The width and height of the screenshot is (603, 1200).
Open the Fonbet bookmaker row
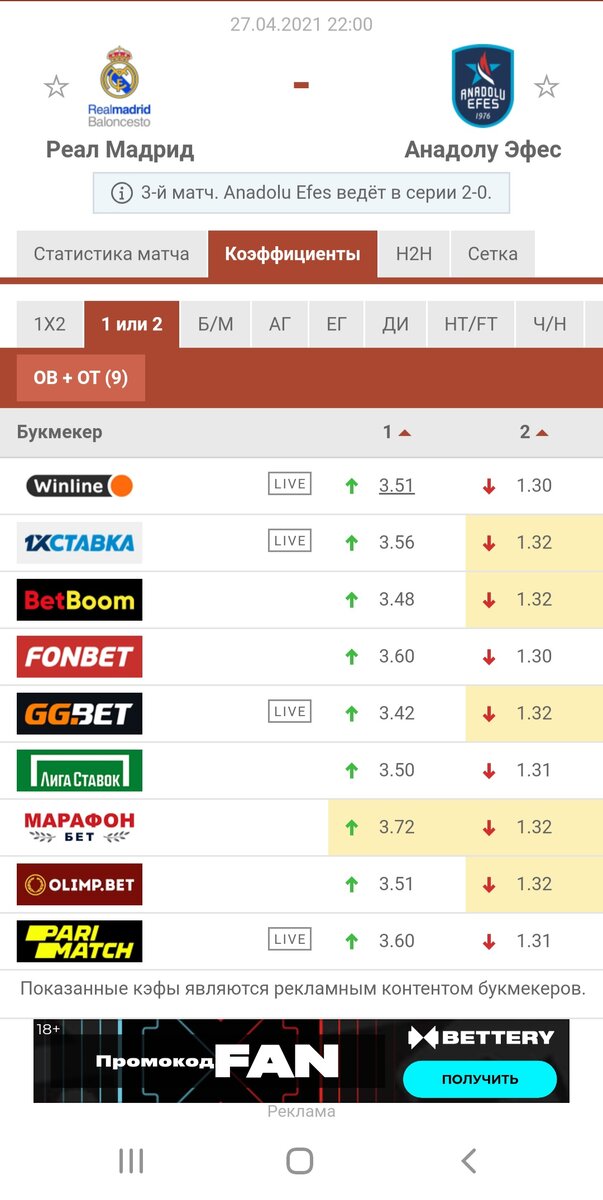coord(80,657)
